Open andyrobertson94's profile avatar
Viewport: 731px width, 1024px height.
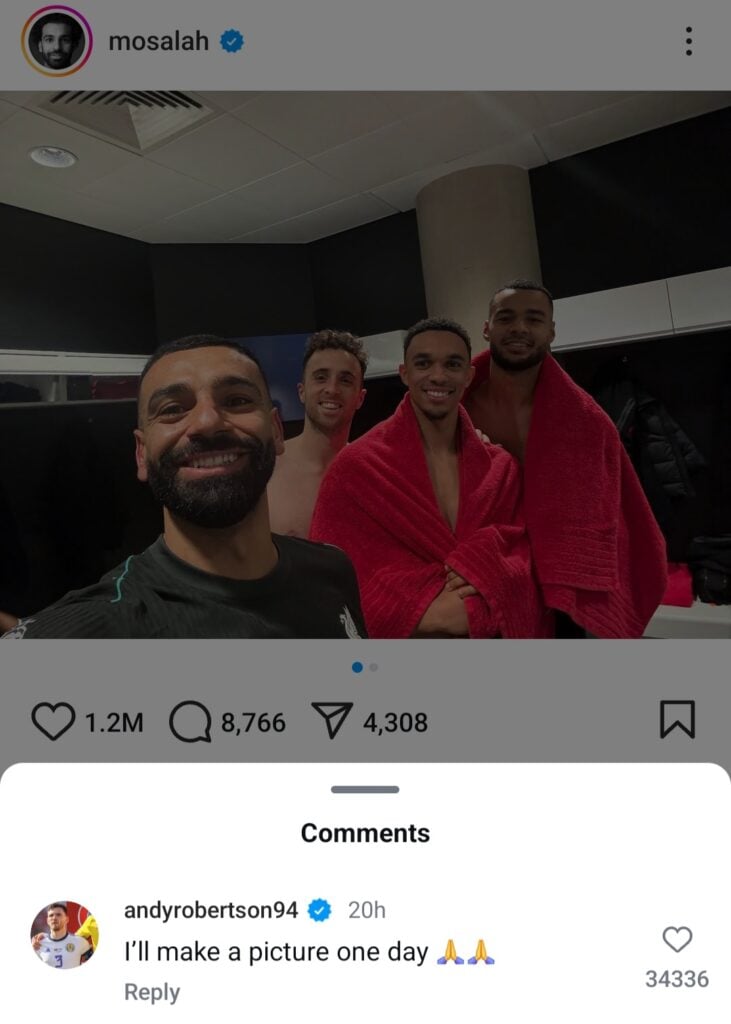click(64, 935)
